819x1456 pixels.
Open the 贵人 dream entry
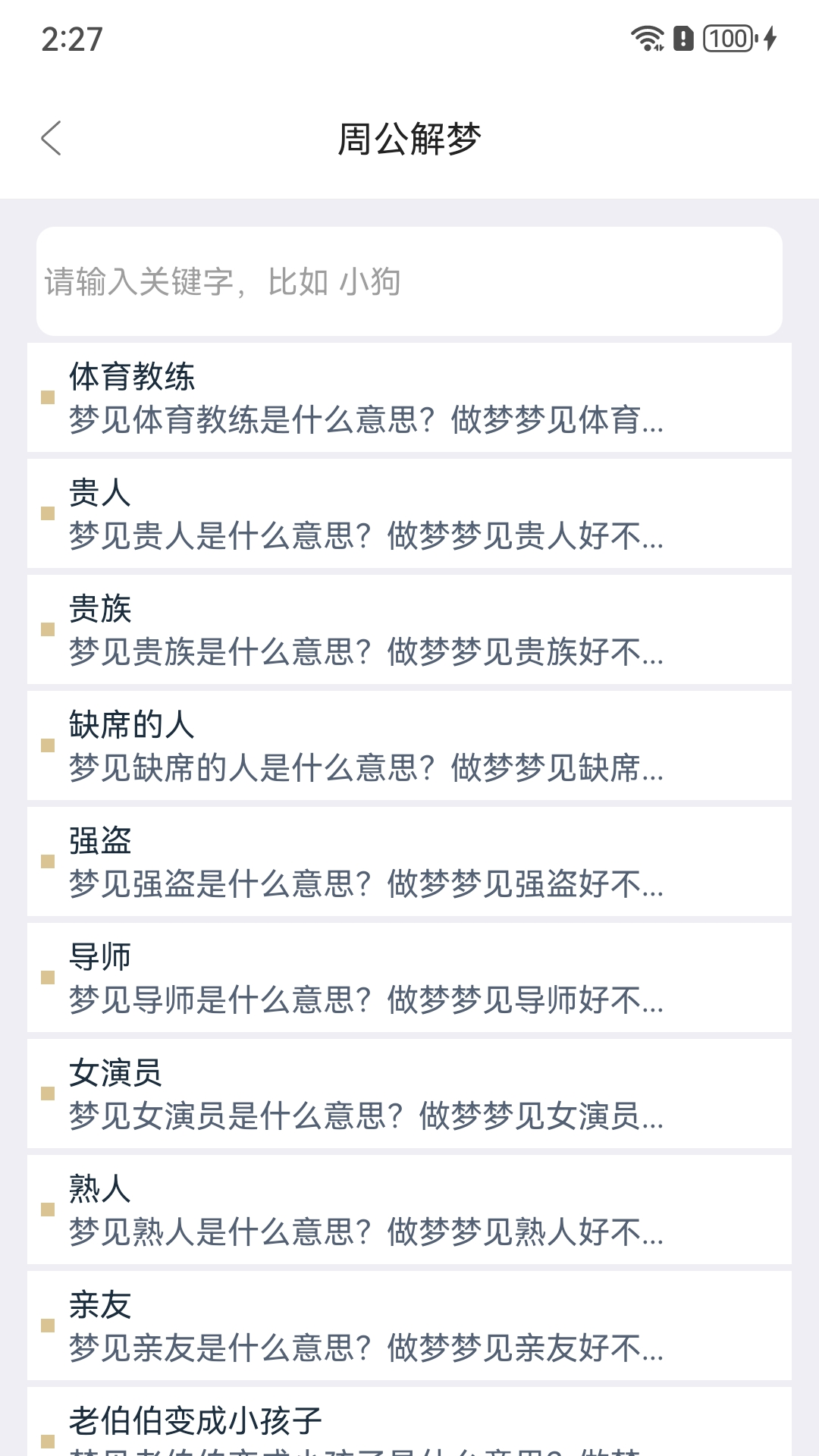click(x=409, y=513)
